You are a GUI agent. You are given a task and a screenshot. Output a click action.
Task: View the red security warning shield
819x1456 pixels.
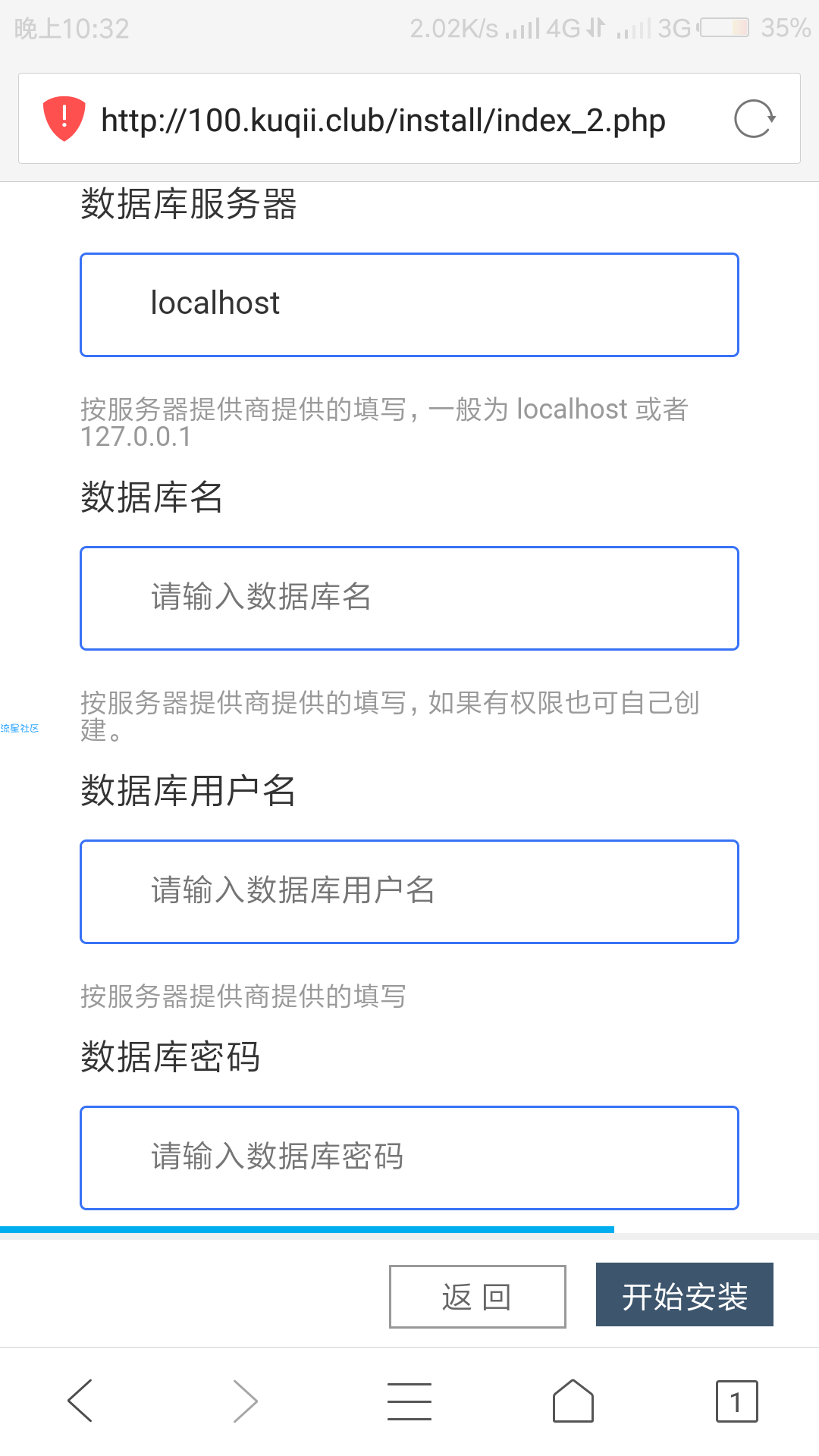(x=64, y=118)
